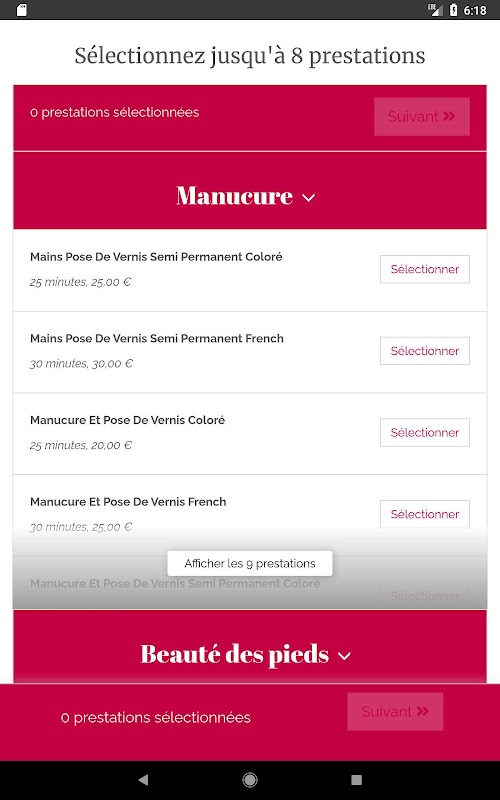Tap the top Suivant button
The width and height of the screenshot is (500, 800).
point(421,117)
